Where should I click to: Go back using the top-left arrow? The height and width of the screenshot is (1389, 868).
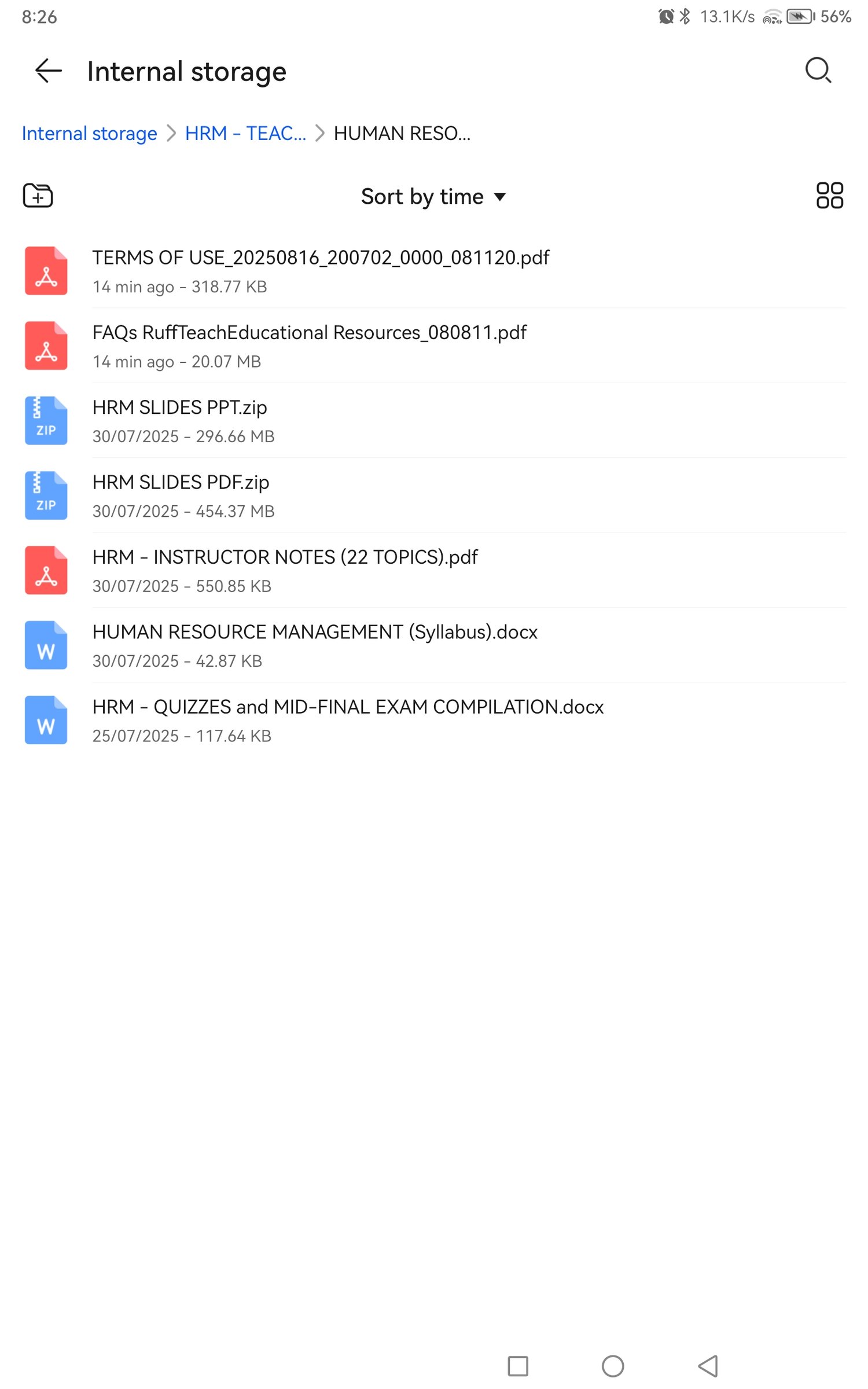coord(49,71)
